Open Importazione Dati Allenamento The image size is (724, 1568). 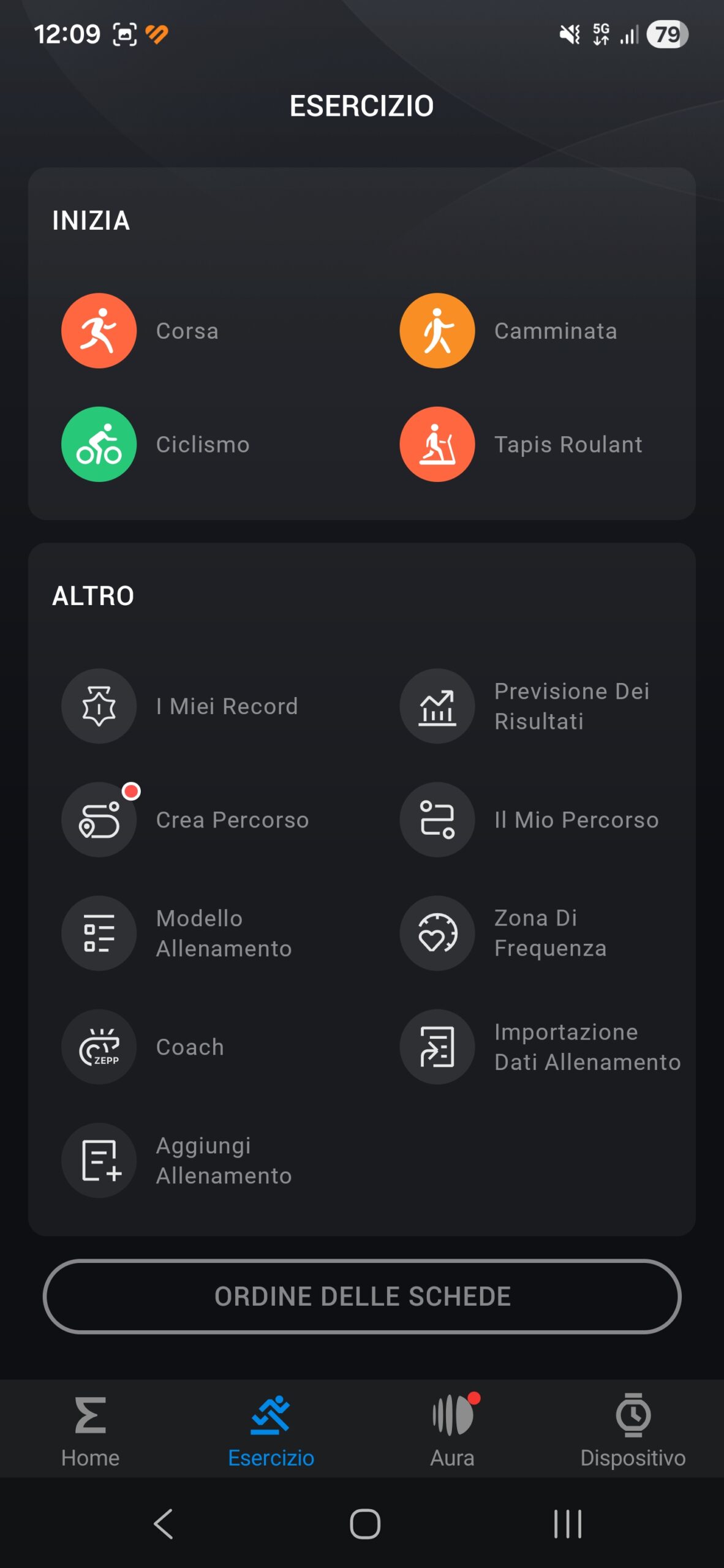437,1047
